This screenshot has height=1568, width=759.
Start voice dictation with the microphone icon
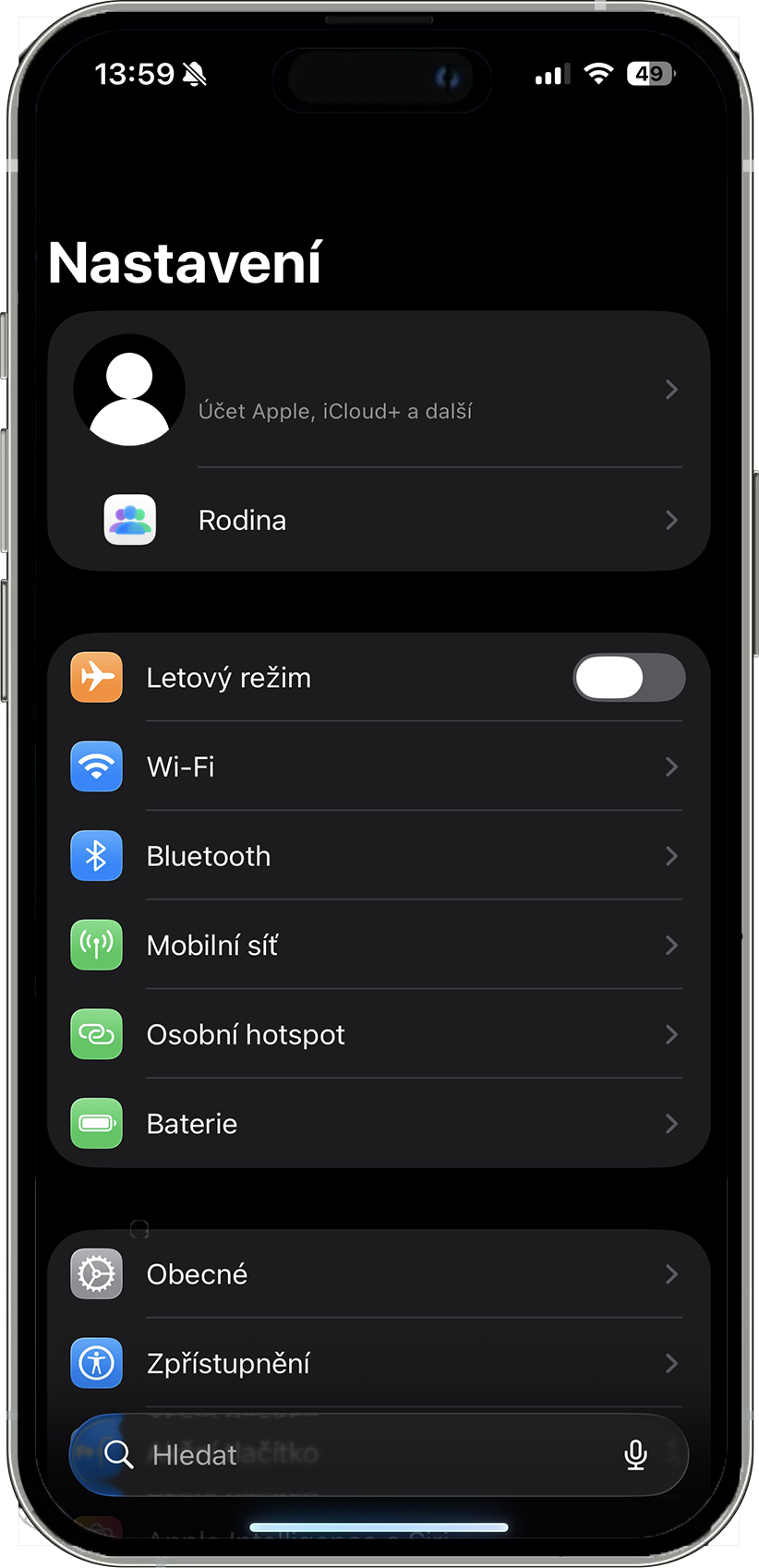pos(635,1454)
